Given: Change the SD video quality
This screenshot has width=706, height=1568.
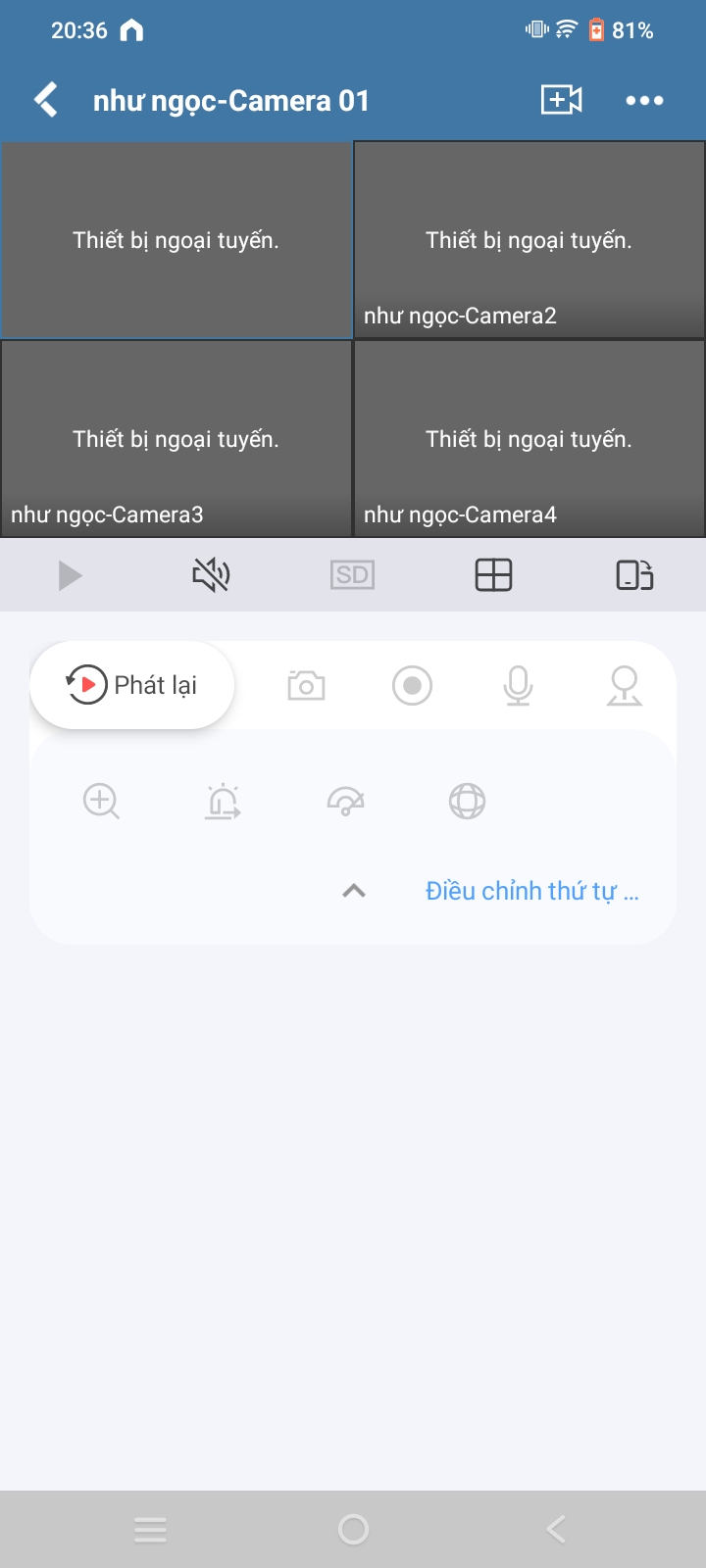Looking at the screenshot, I should (352, 575).
